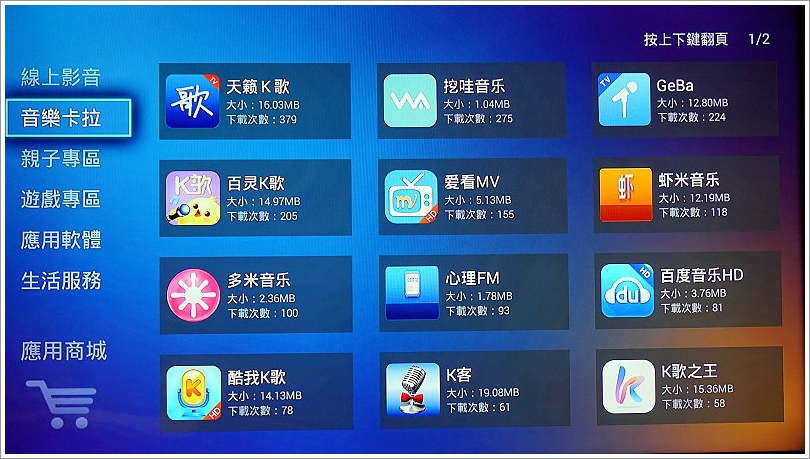Open the 虾米音乐 app card
Viewport: 810px width, 459px height.
pos(687,195)
